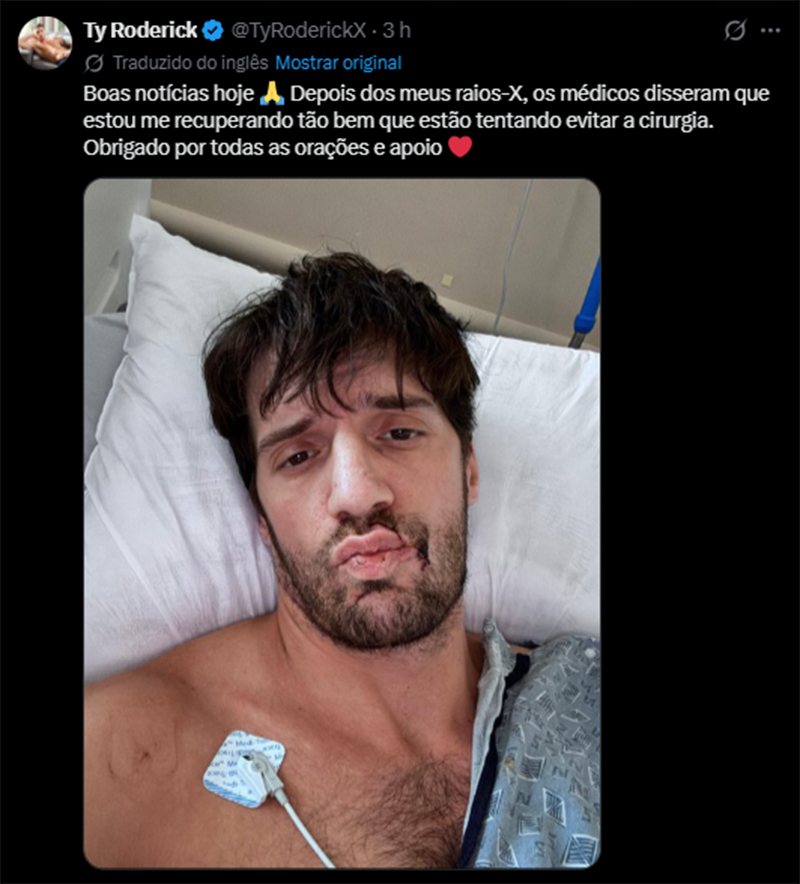This screenshot has width=800, height=884.
Task: Open the Grok icon on the post
Action: coord(735,31)
